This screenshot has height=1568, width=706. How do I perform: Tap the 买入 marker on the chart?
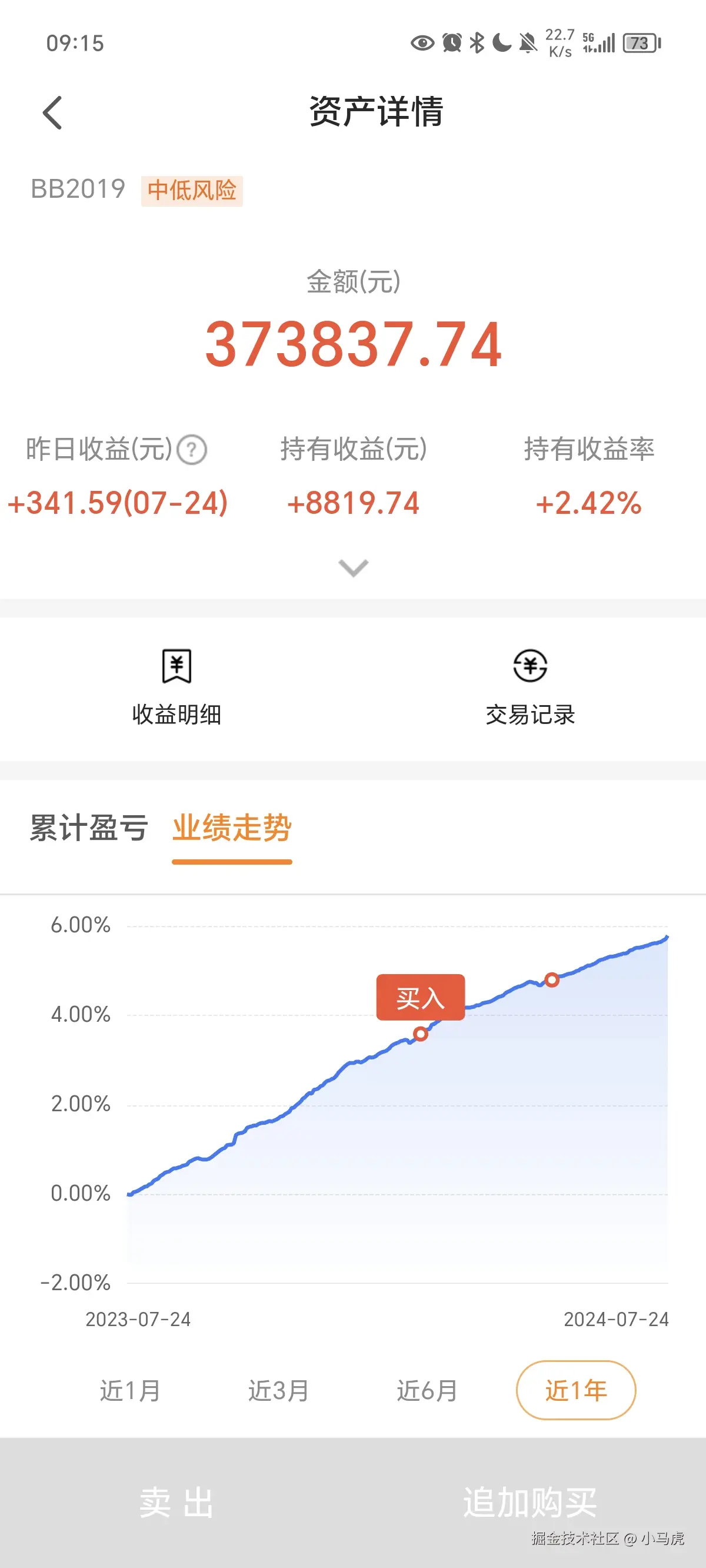pyautogui.click(x=421, y=998)
